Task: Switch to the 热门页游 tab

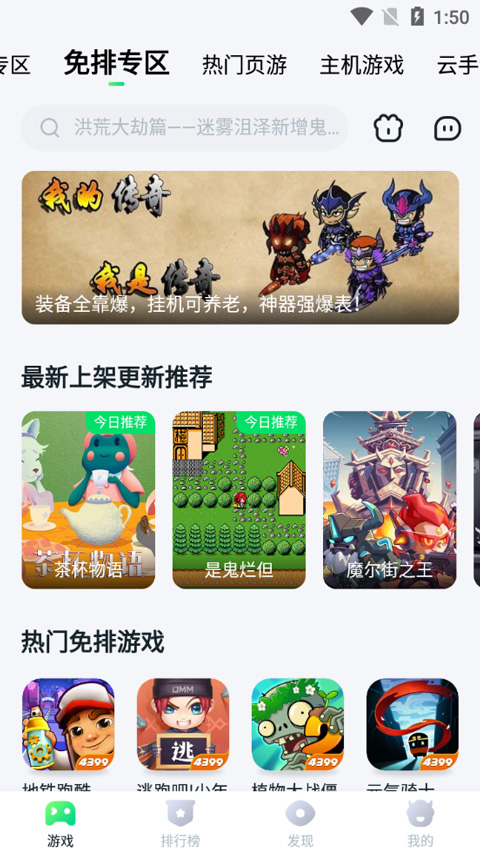Action: pos(244,65)
